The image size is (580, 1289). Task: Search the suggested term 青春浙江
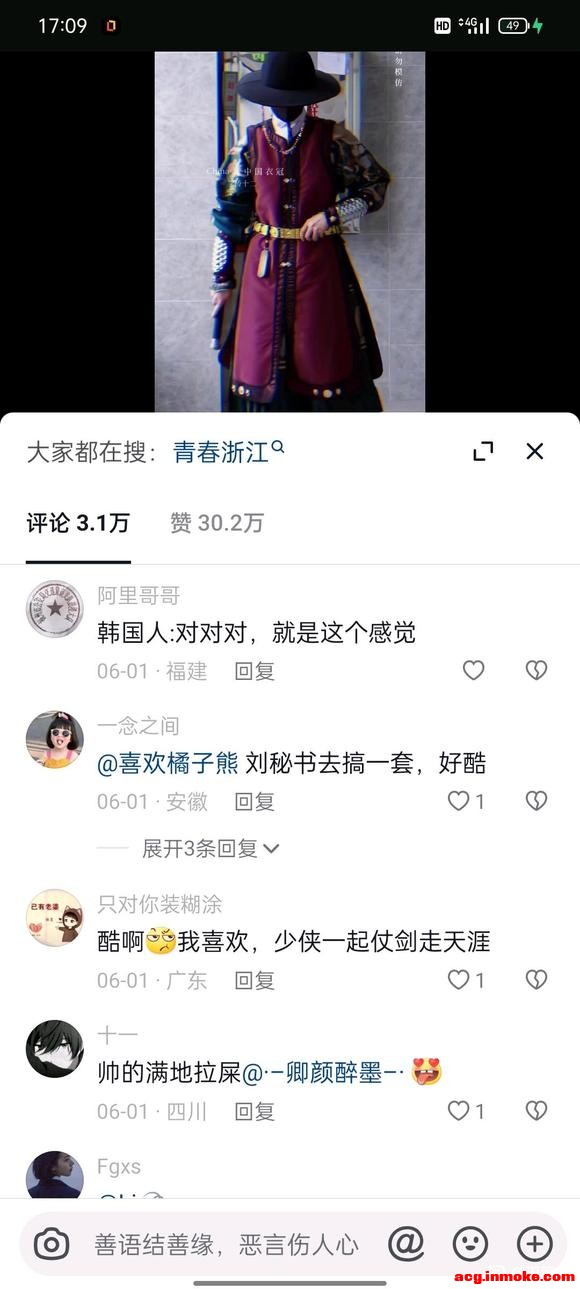click(x=229, y=452)
